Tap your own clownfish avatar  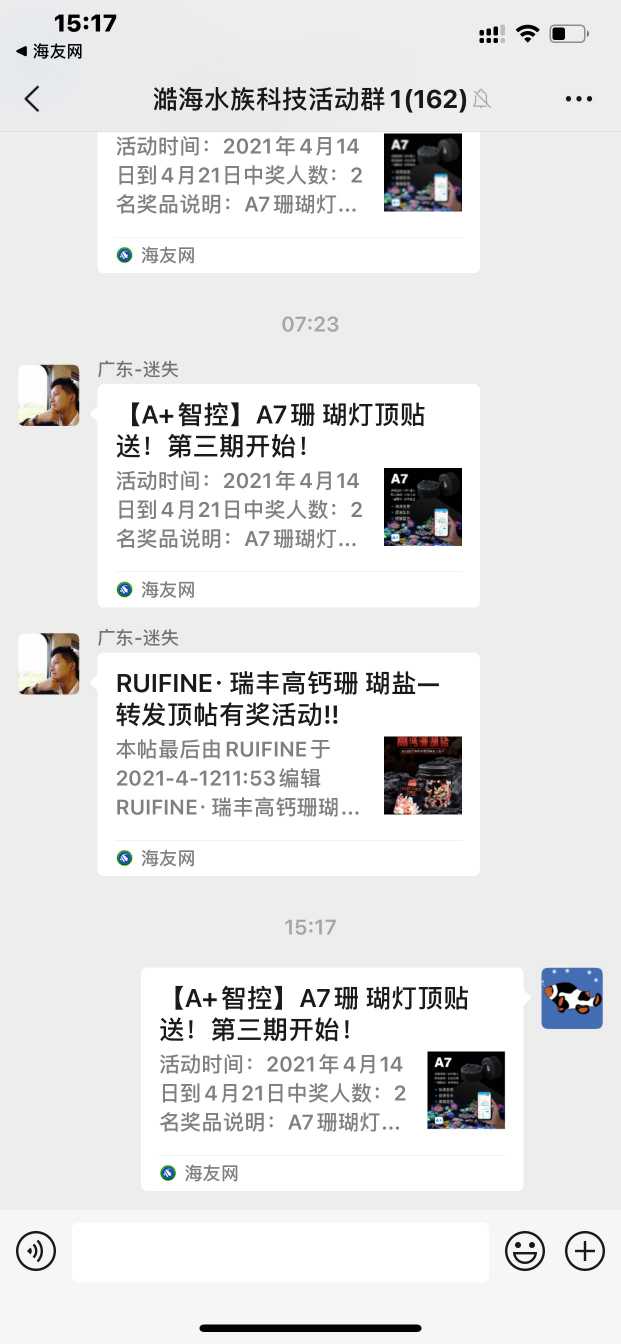[x=572, y=998]
